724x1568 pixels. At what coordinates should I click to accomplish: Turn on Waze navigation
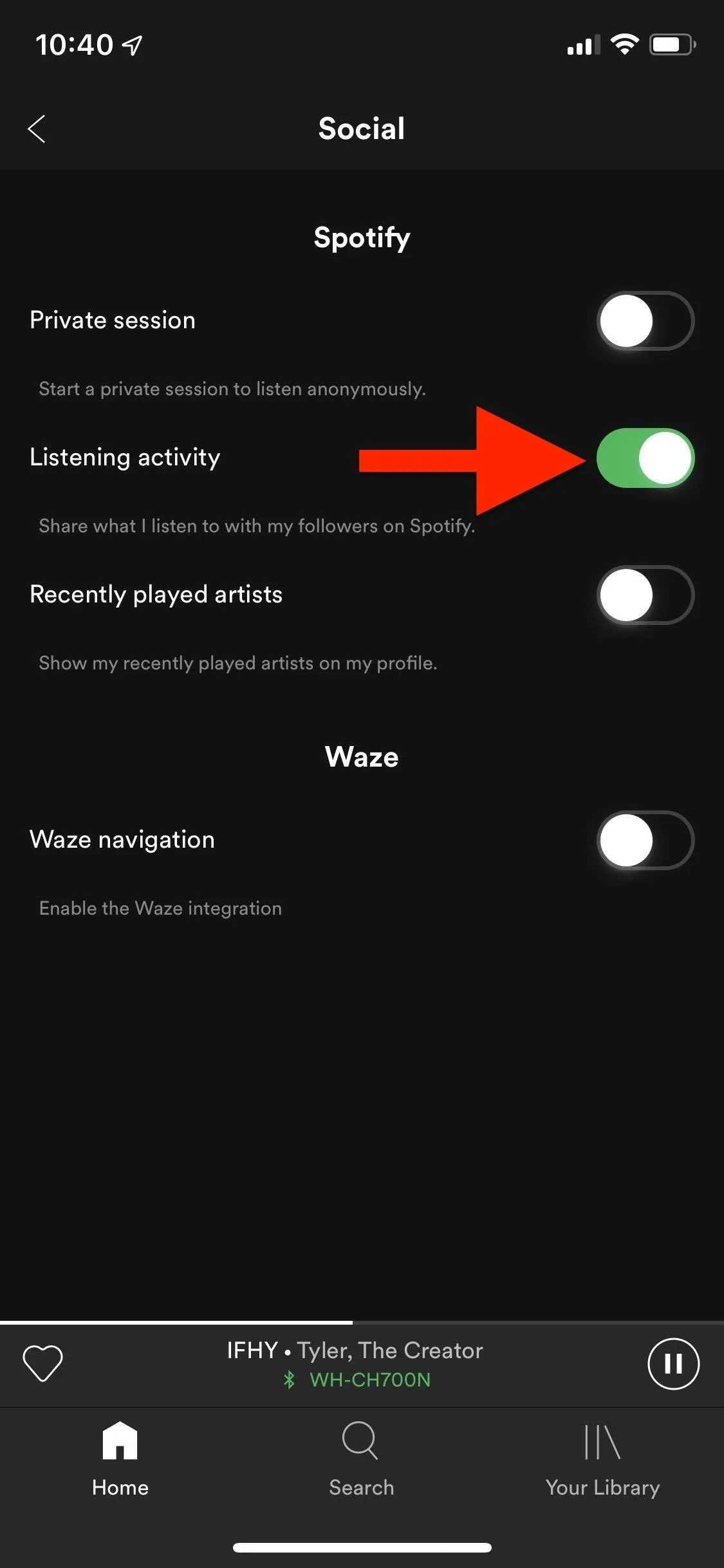pos(645,840)
